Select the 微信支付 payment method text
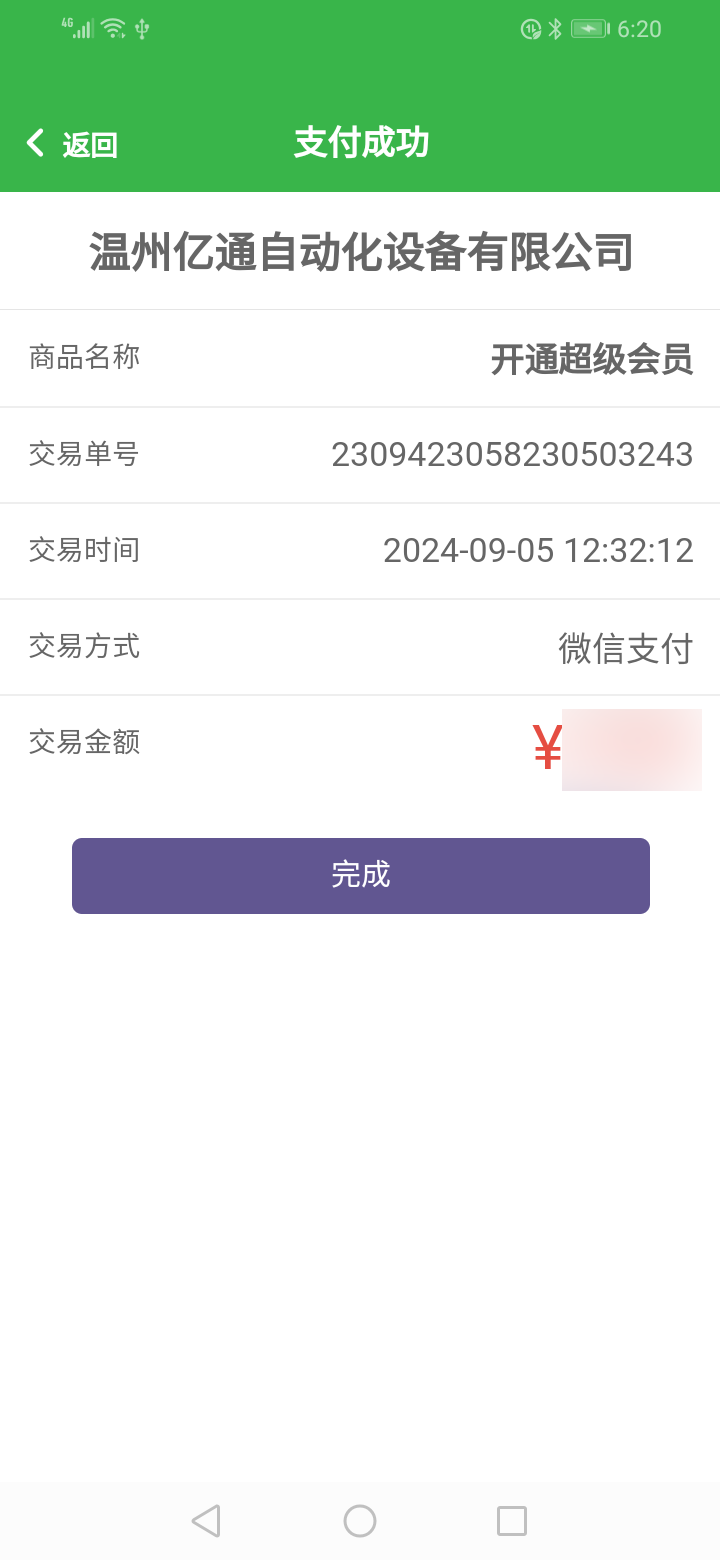Image resolution: width=720 pixels, height=1560 pixels. point(626,647)
